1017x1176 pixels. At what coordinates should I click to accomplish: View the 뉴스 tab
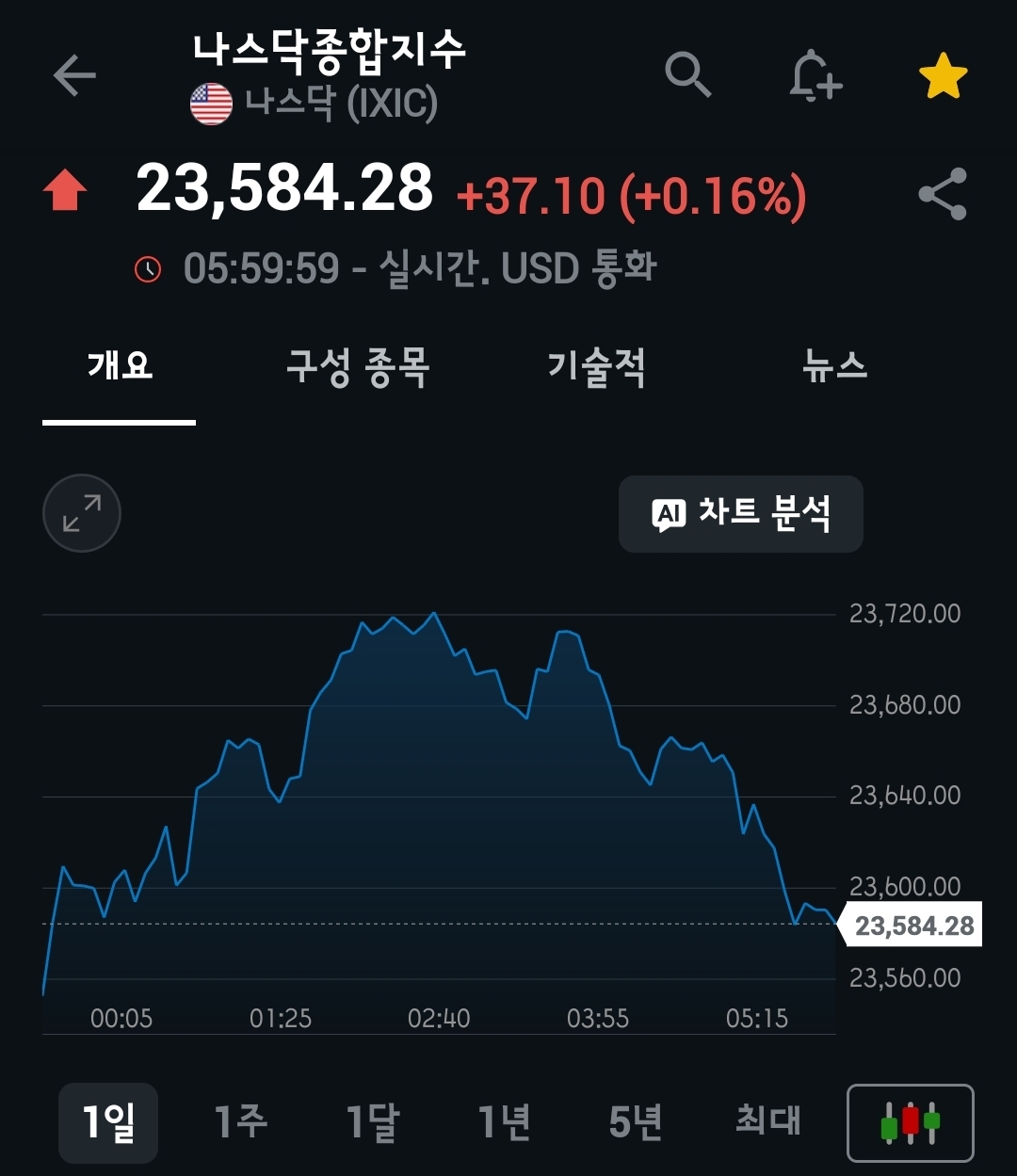[x=834, y=365]
